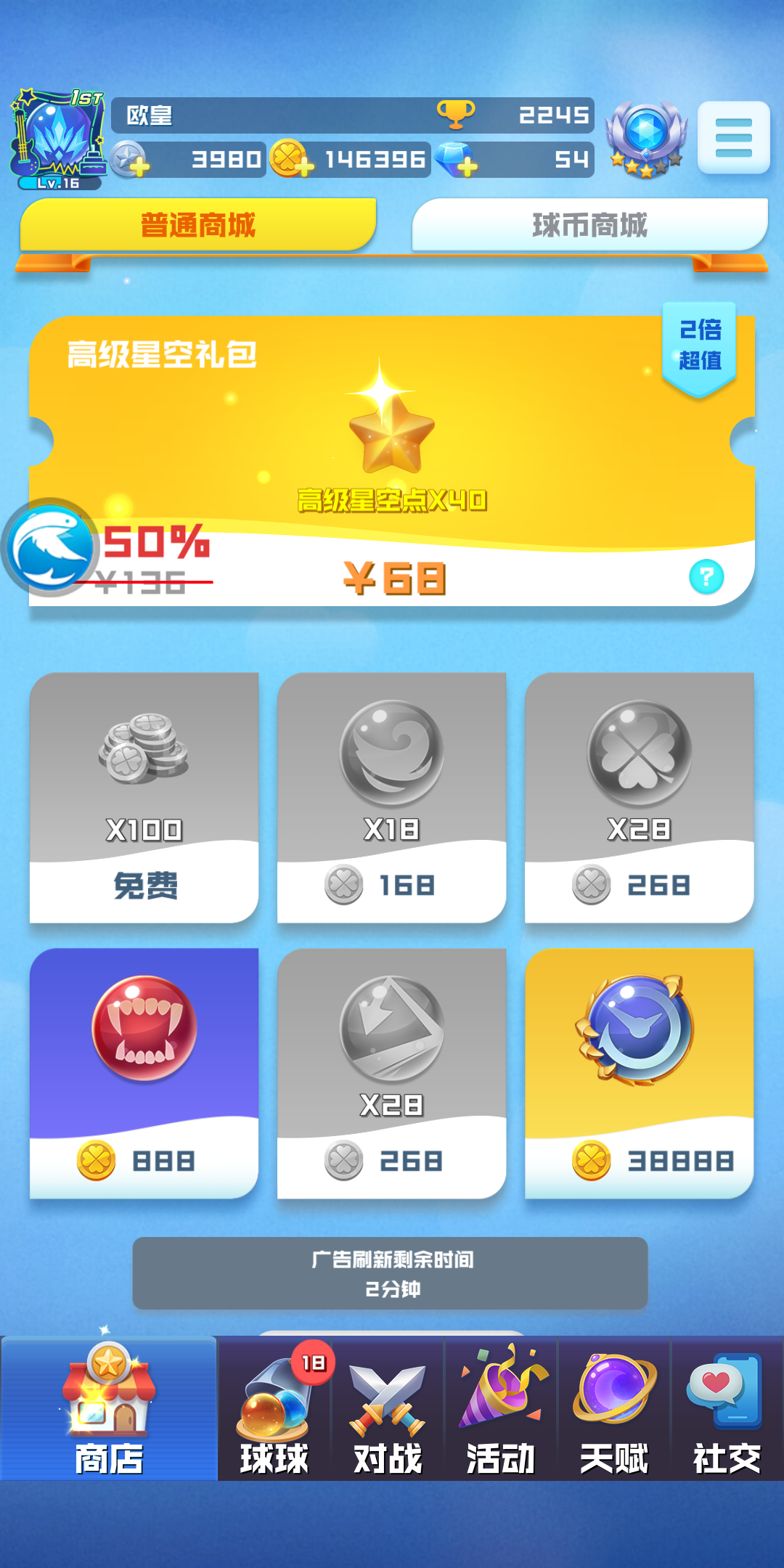Tap the trophy icon showing 2245
The height and width of the screenshot is (1568, 784).
[x=456, y=115]
